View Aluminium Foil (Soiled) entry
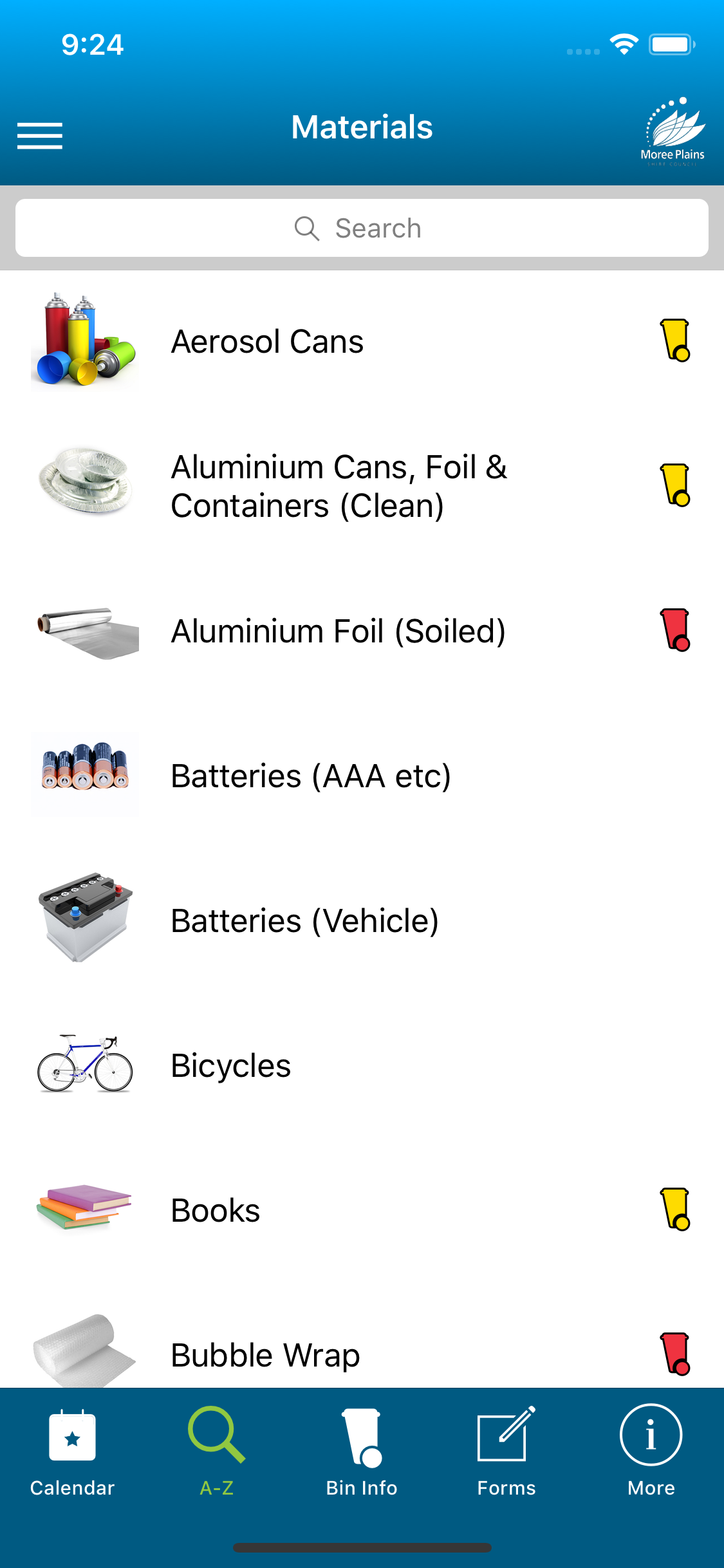Image resolution: width=724 pixels, height=1568 pixels. coord(362,631)
